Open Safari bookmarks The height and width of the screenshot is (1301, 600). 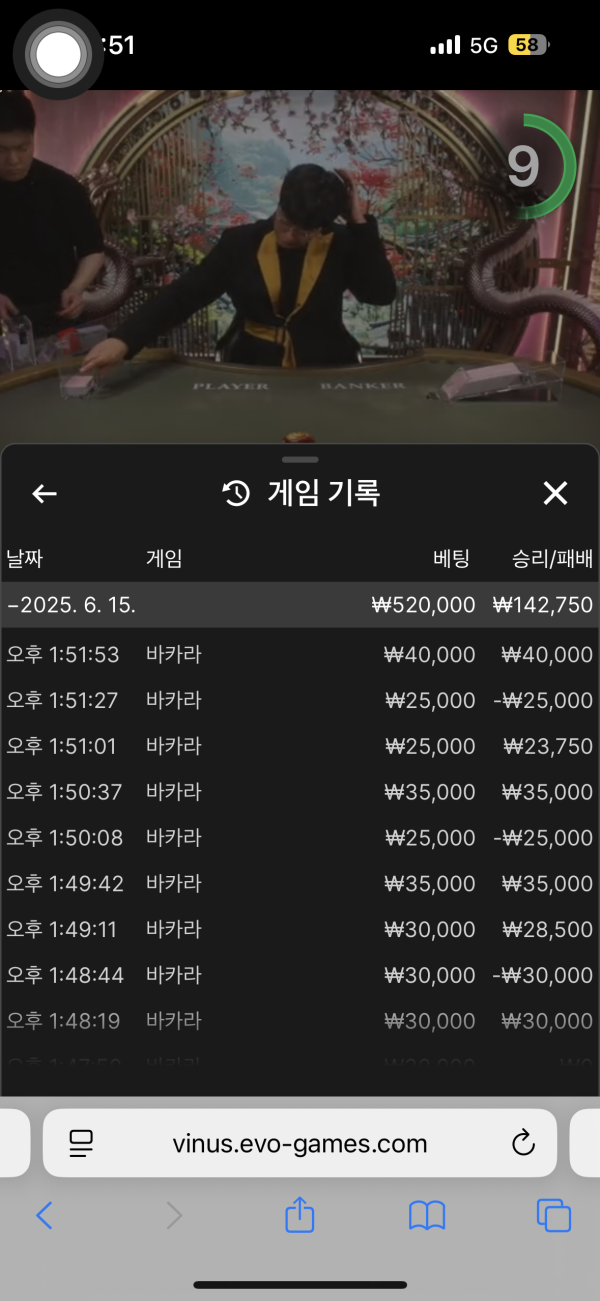pyautogui.click(x=427, y=1216)
